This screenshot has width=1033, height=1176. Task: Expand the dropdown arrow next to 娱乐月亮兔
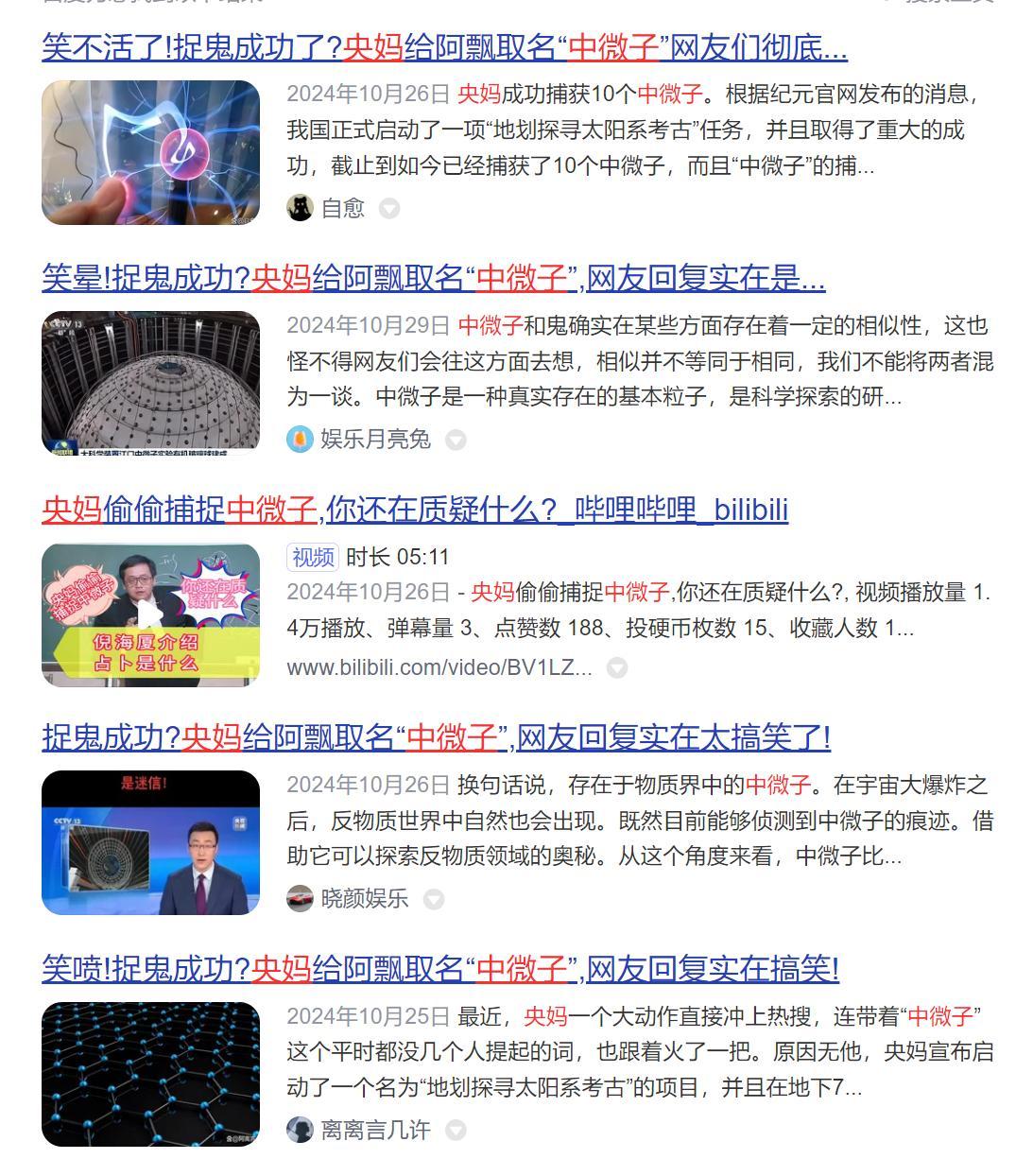point(456,440)
